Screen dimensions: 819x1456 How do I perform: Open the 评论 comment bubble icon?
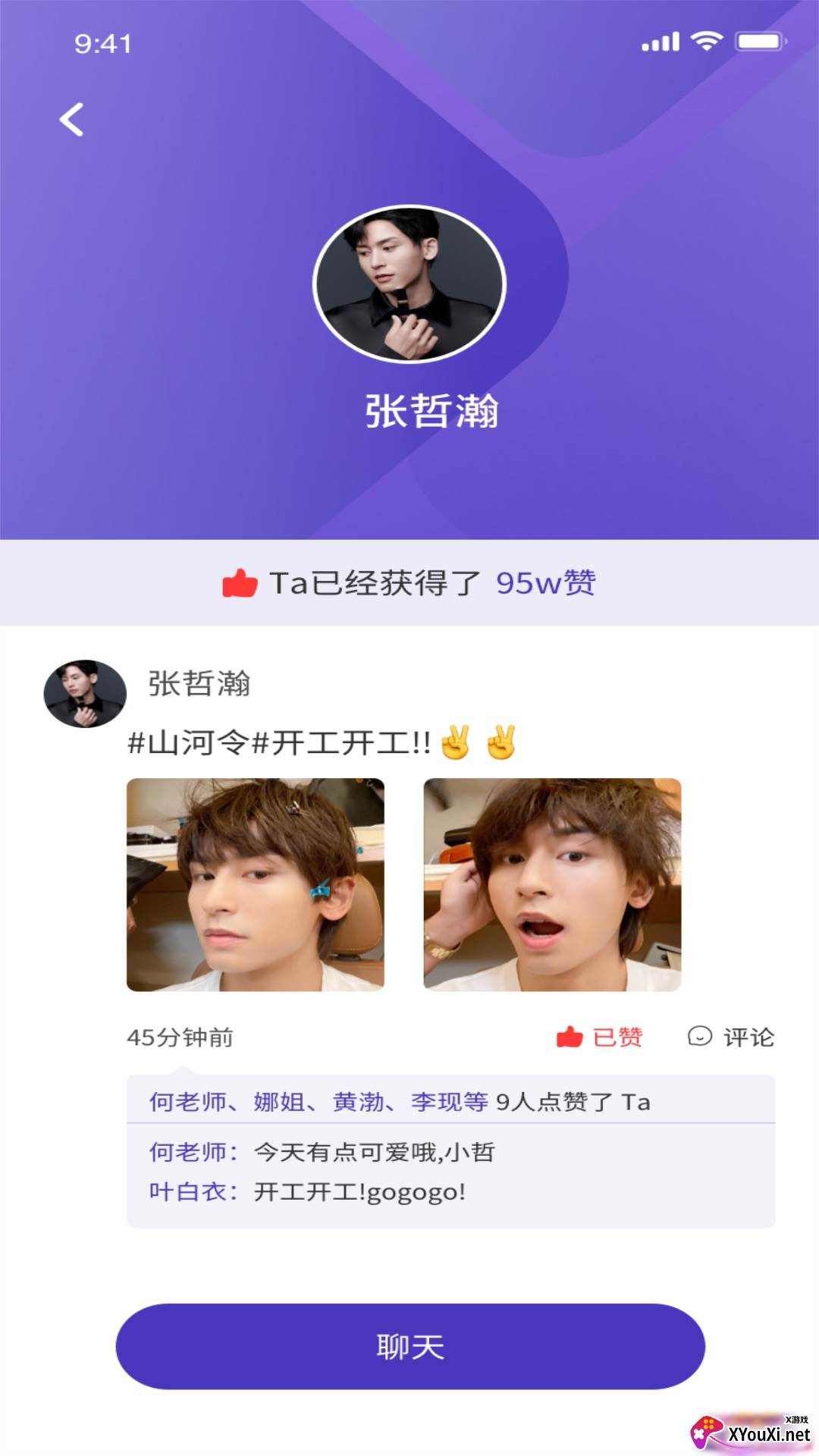click(x=699, y=1034)
